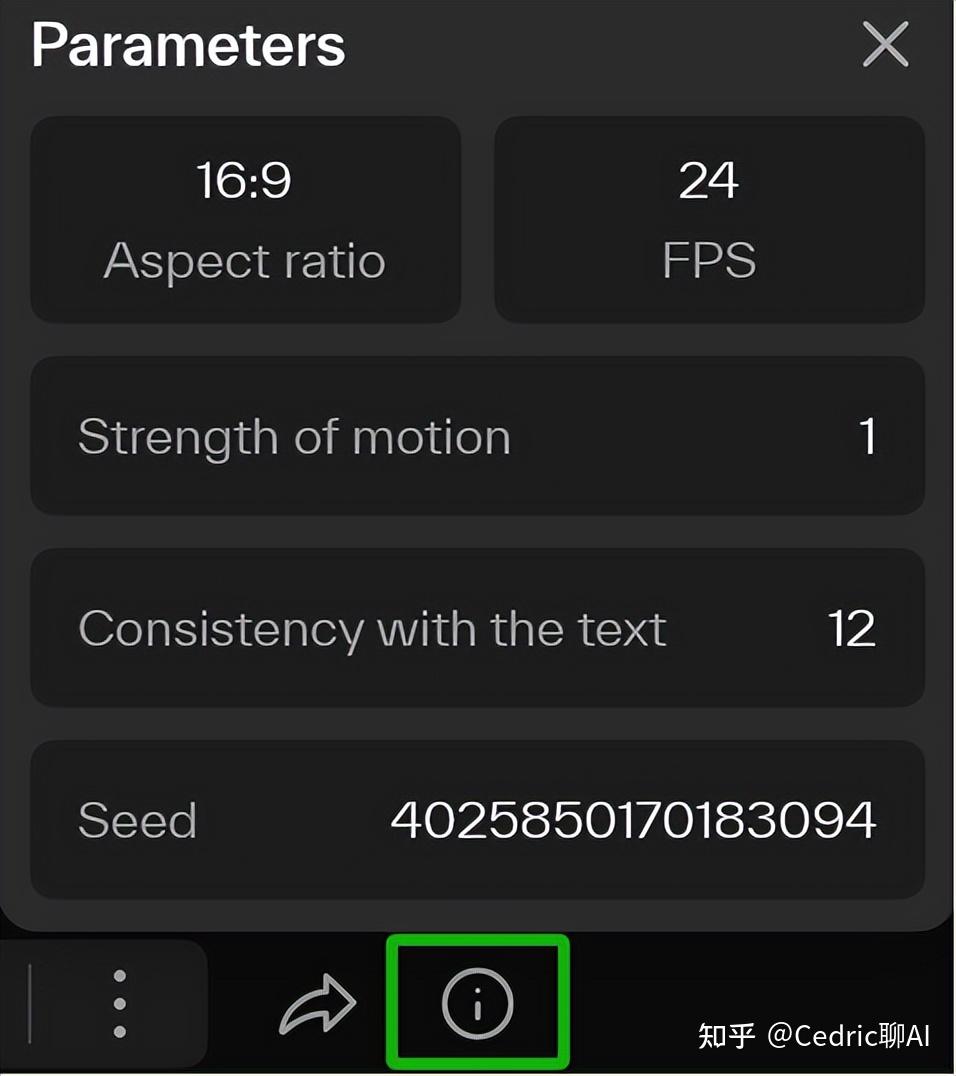The height and width of the screenshot is (1076, 956).
Task: Share using the arrow icon
Action: [317, 1004]
